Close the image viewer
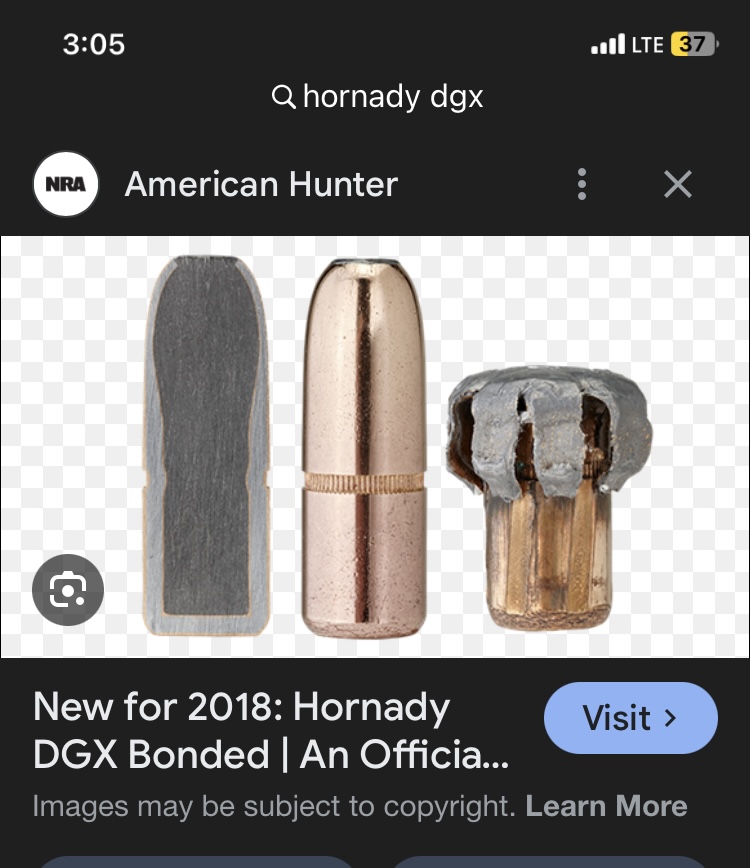Viewport: 750px width, 868px height. pyautogui.click(x=678, y=184)
